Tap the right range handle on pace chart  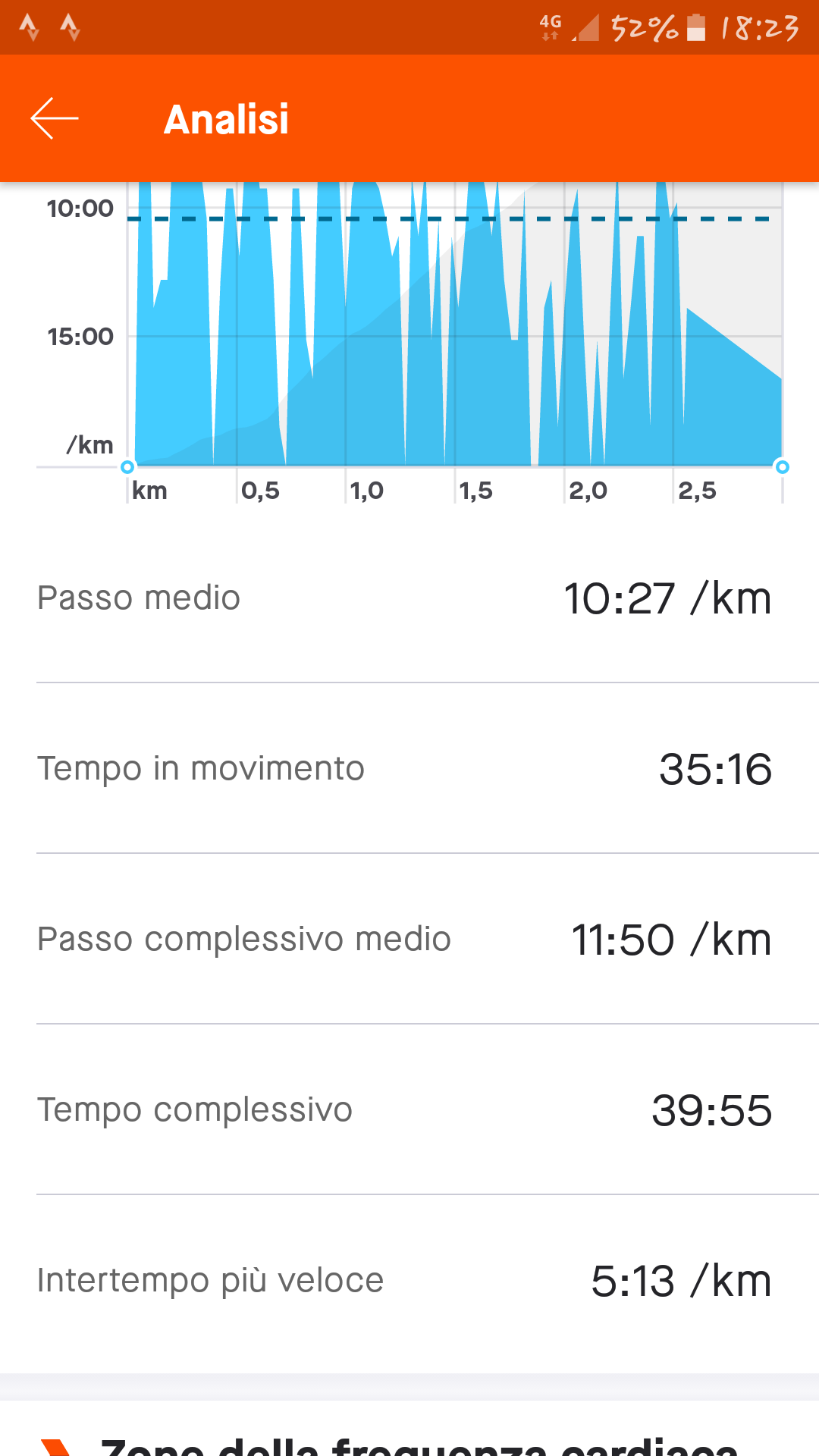783,467
